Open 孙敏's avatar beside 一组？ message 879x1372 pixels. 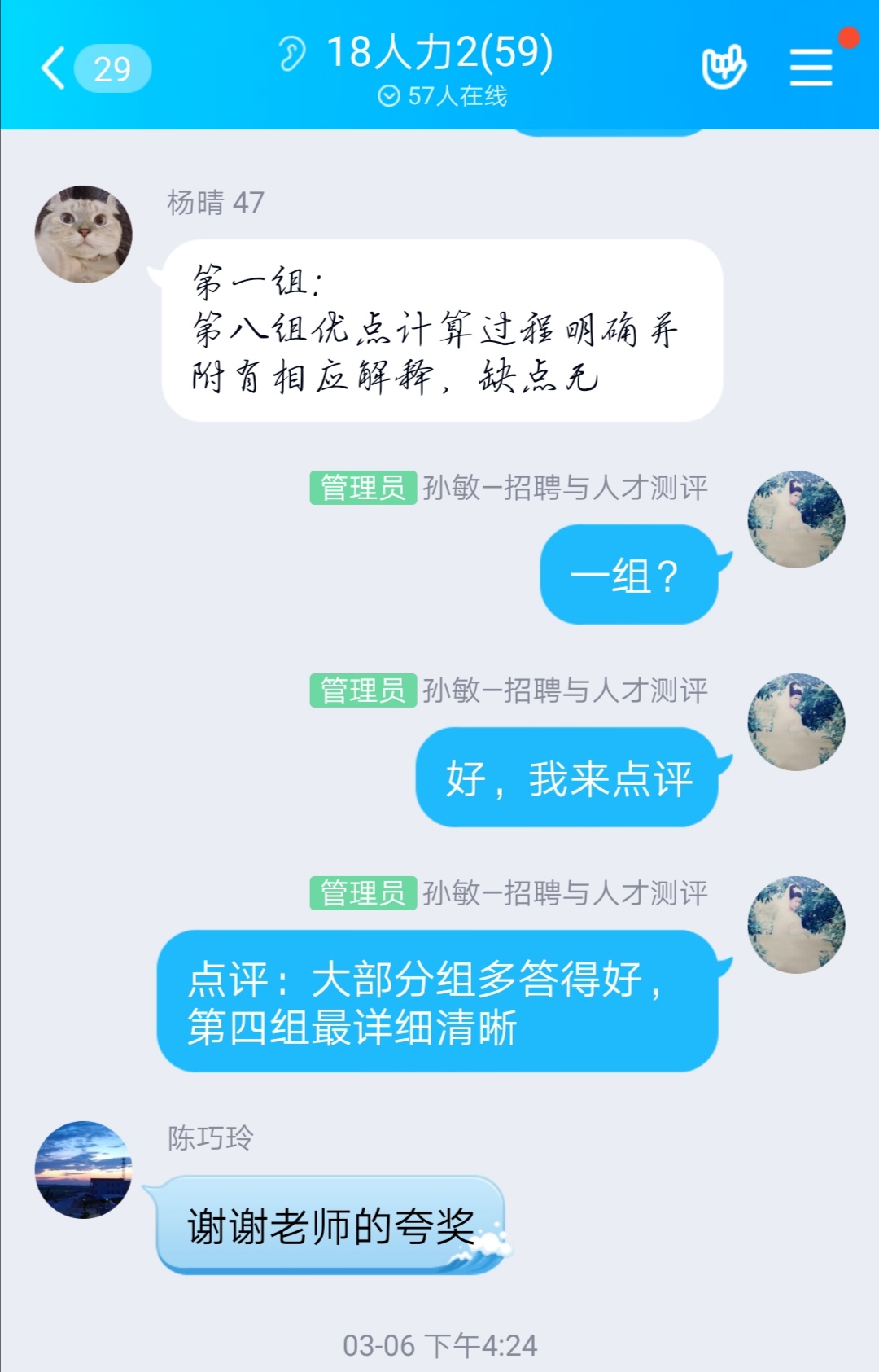click(x=796, y=519)
